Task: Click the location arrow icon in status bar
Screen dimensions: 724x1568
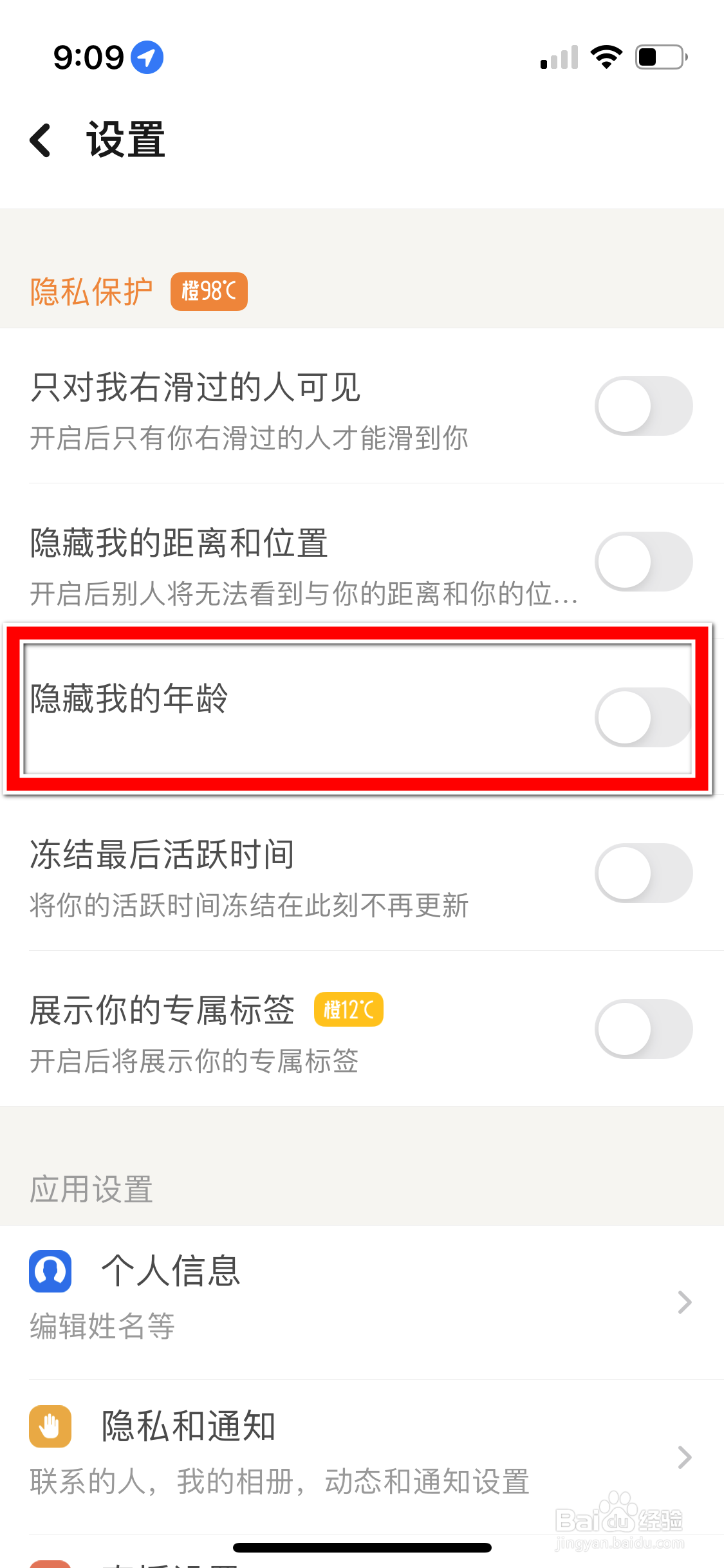Action: pyautogui.click(x=147, y=56)
